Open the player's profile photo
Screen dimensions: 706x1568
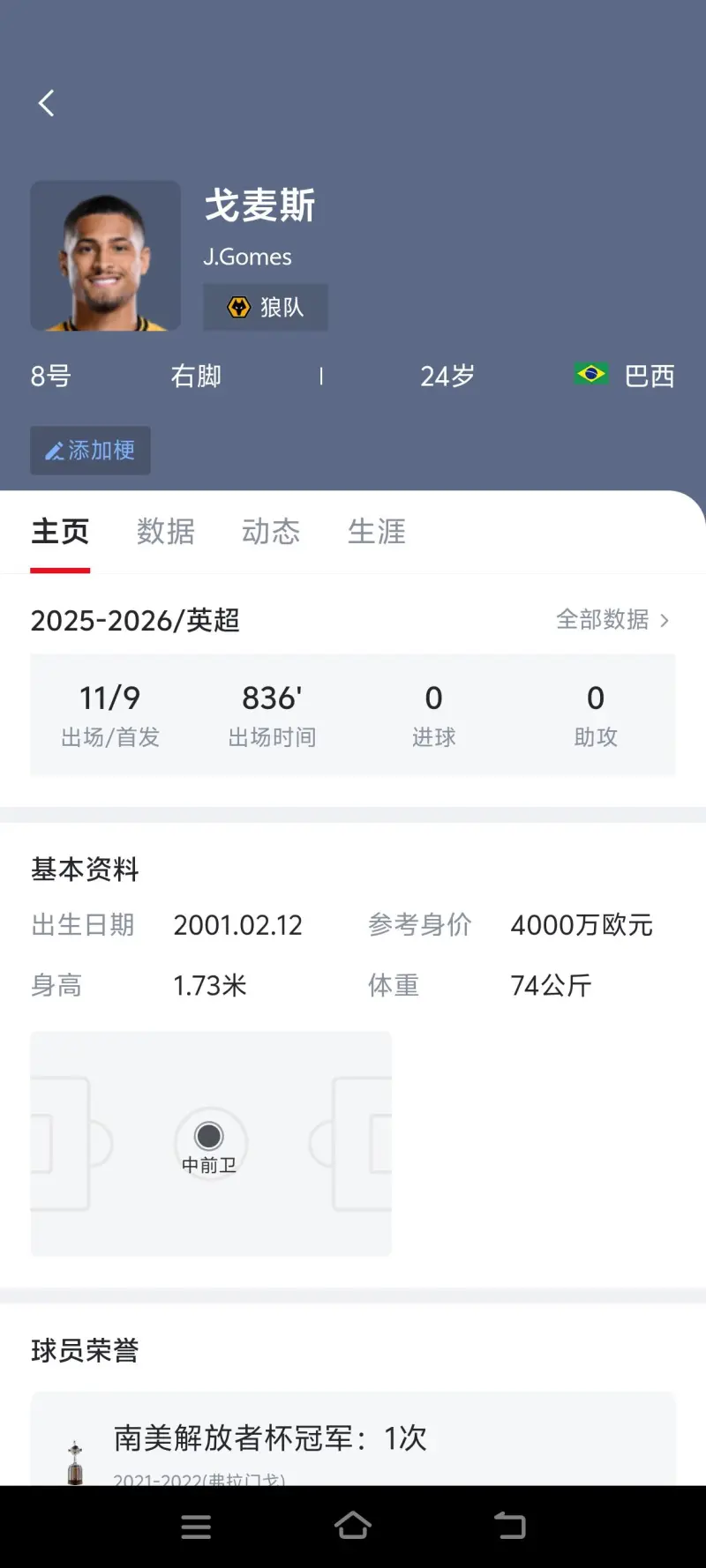click(106, 256)
